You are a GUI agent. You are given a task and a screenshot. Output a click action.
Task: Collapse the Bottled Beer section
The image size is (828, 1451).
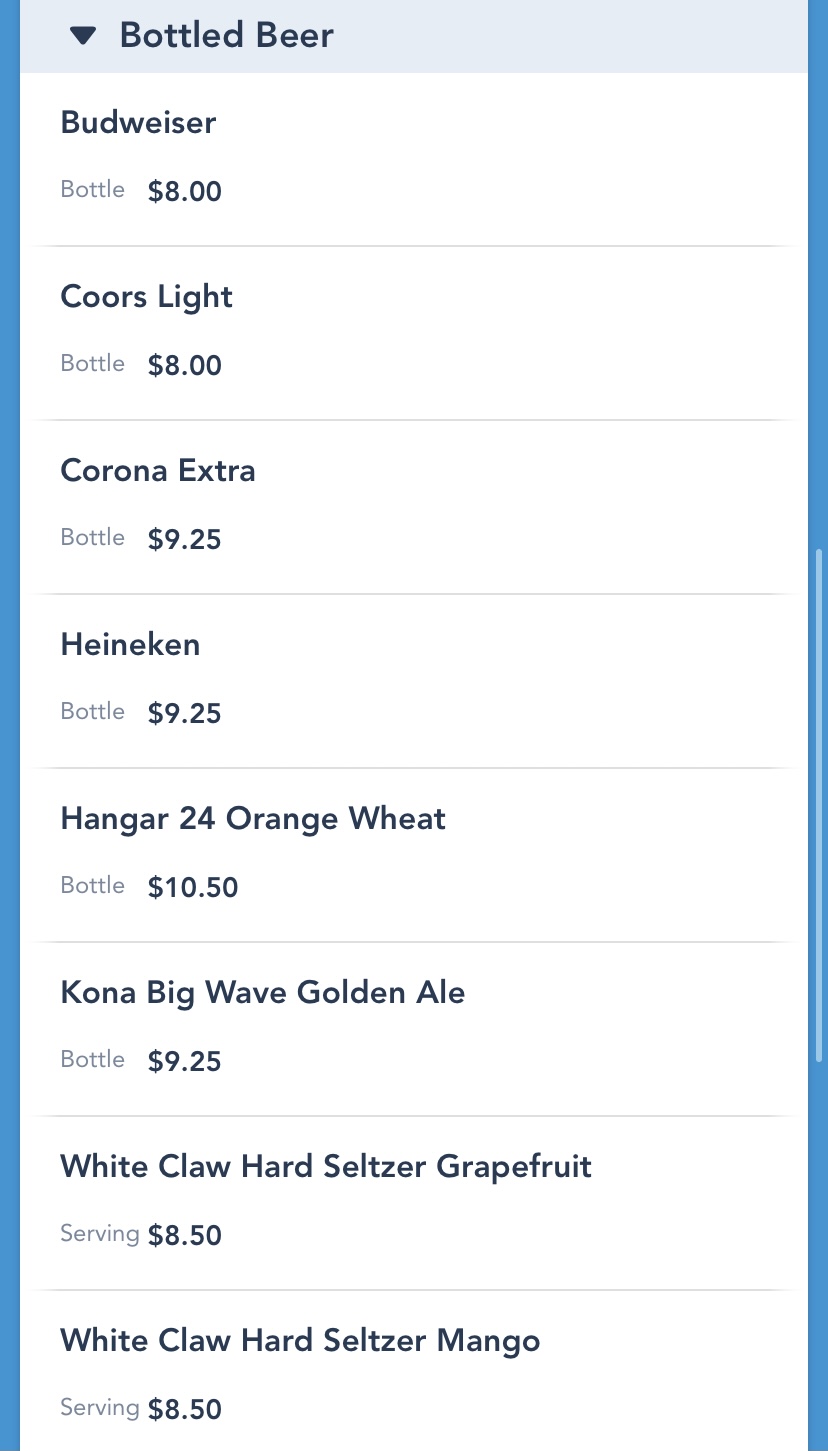83,36
